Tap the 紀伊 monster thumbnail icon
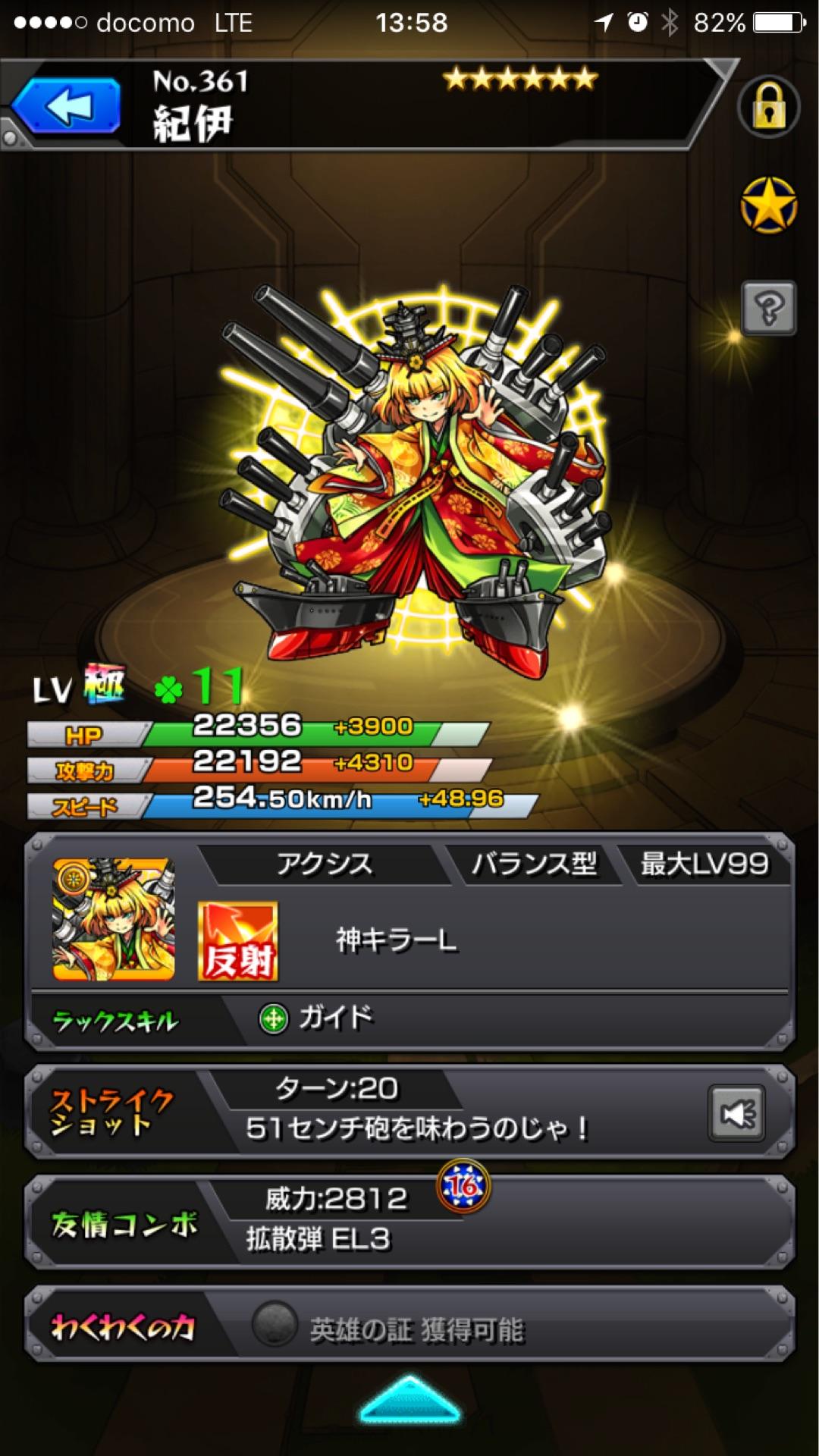Viewport: 819px width, 1456px height. 114,919
